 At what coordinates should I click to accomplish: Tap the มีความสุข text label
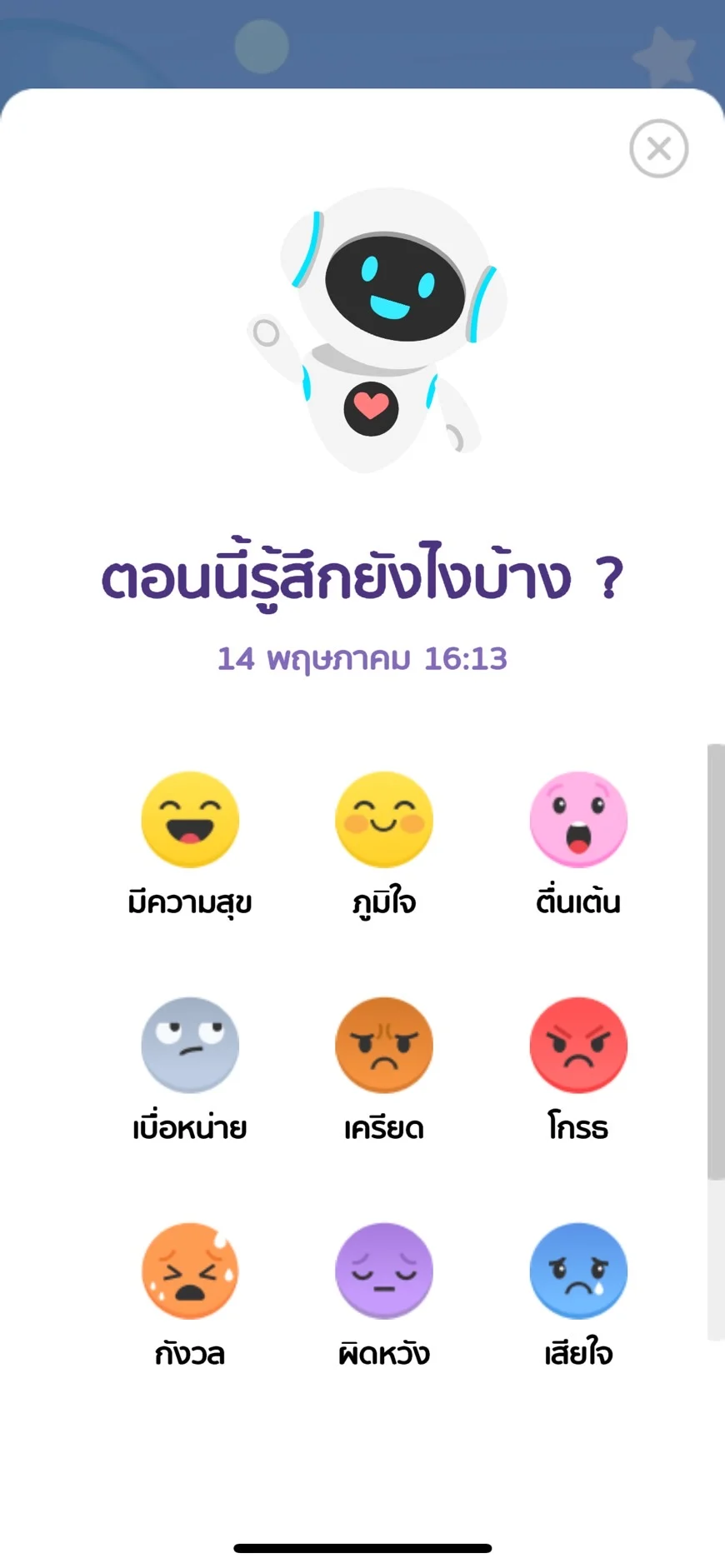point(190,901)
